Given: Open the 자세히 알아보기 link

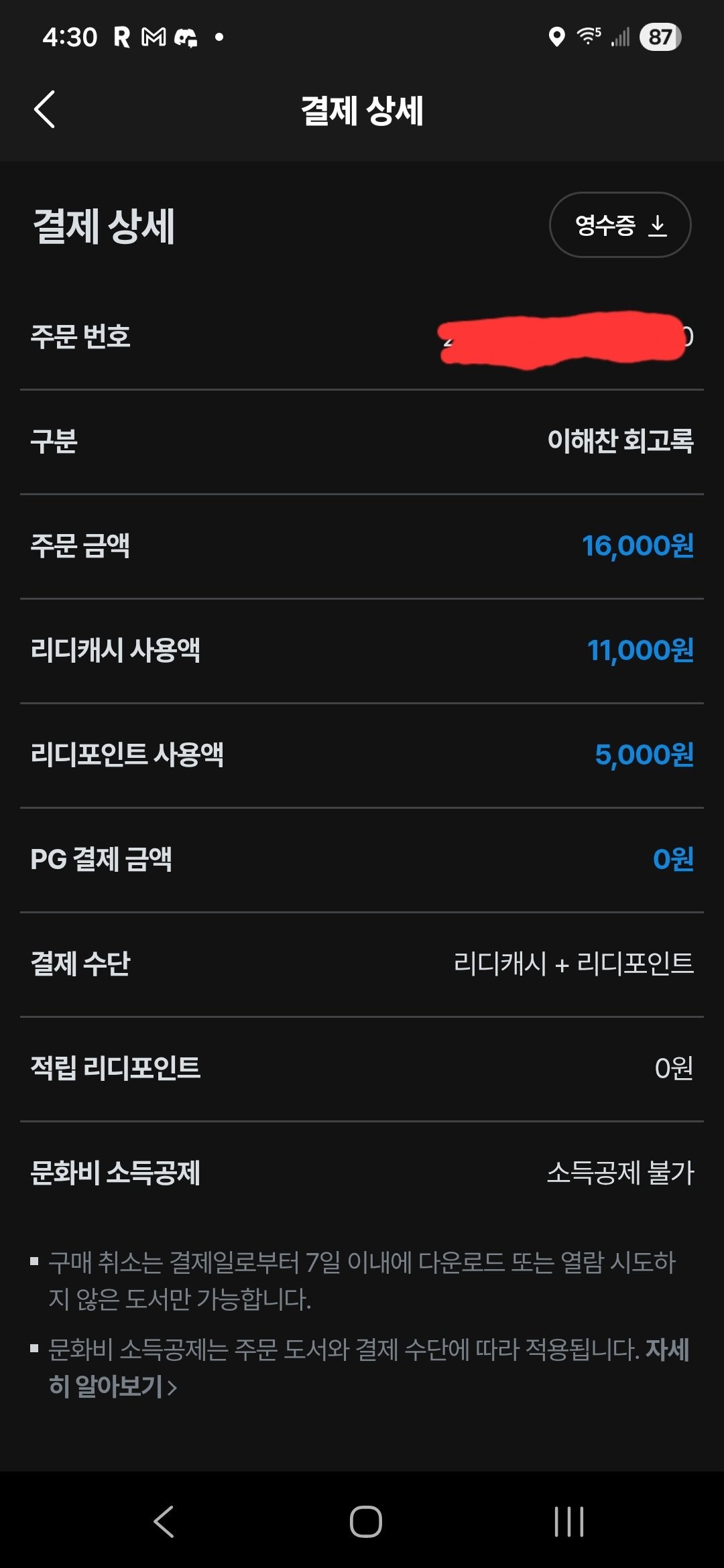Looking at the screenshot, I should pos(113,1386).
